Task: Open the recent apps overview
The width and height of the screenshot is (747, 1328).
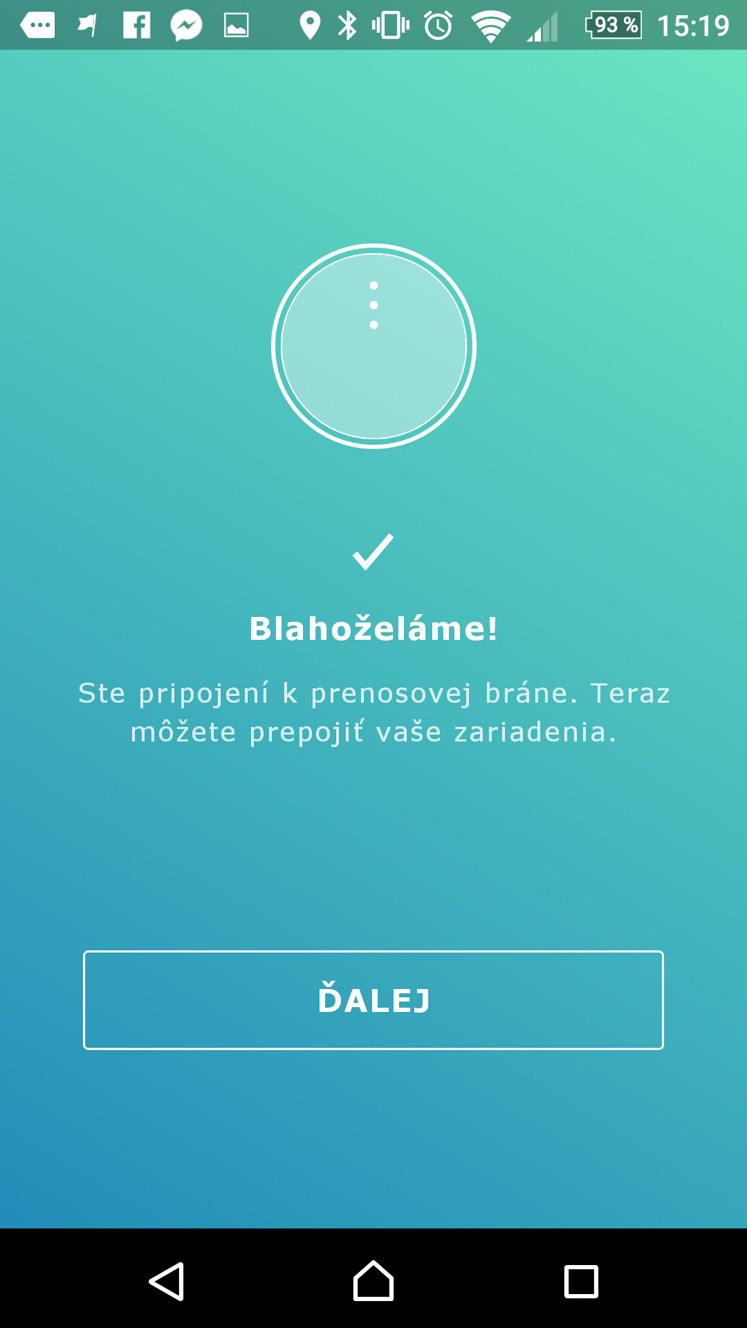Action: (x=581, y=1281)
